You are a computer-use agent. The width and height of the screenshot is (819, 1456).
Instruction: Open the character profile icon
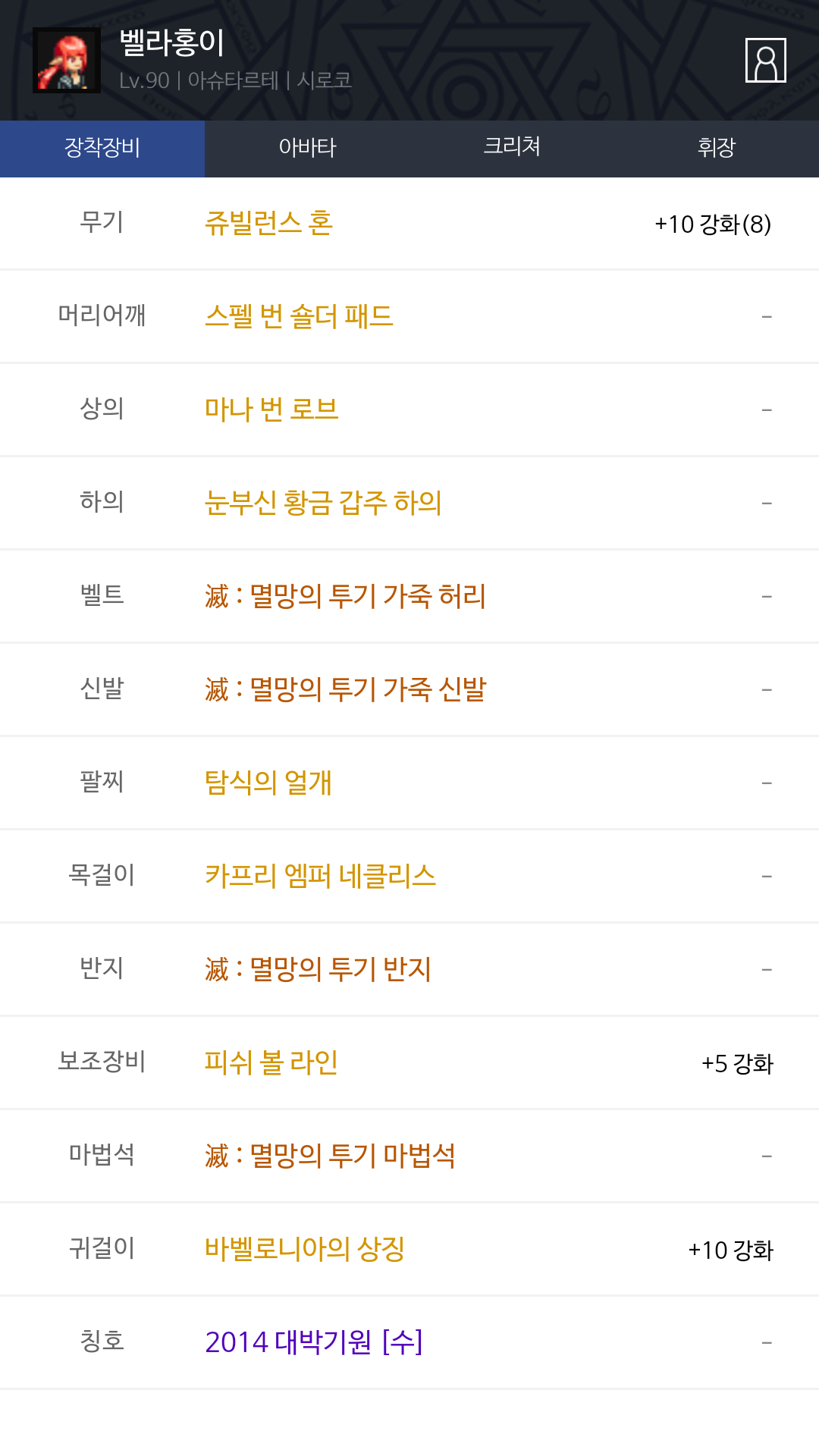pyautogui.click(x=765, y=60)
